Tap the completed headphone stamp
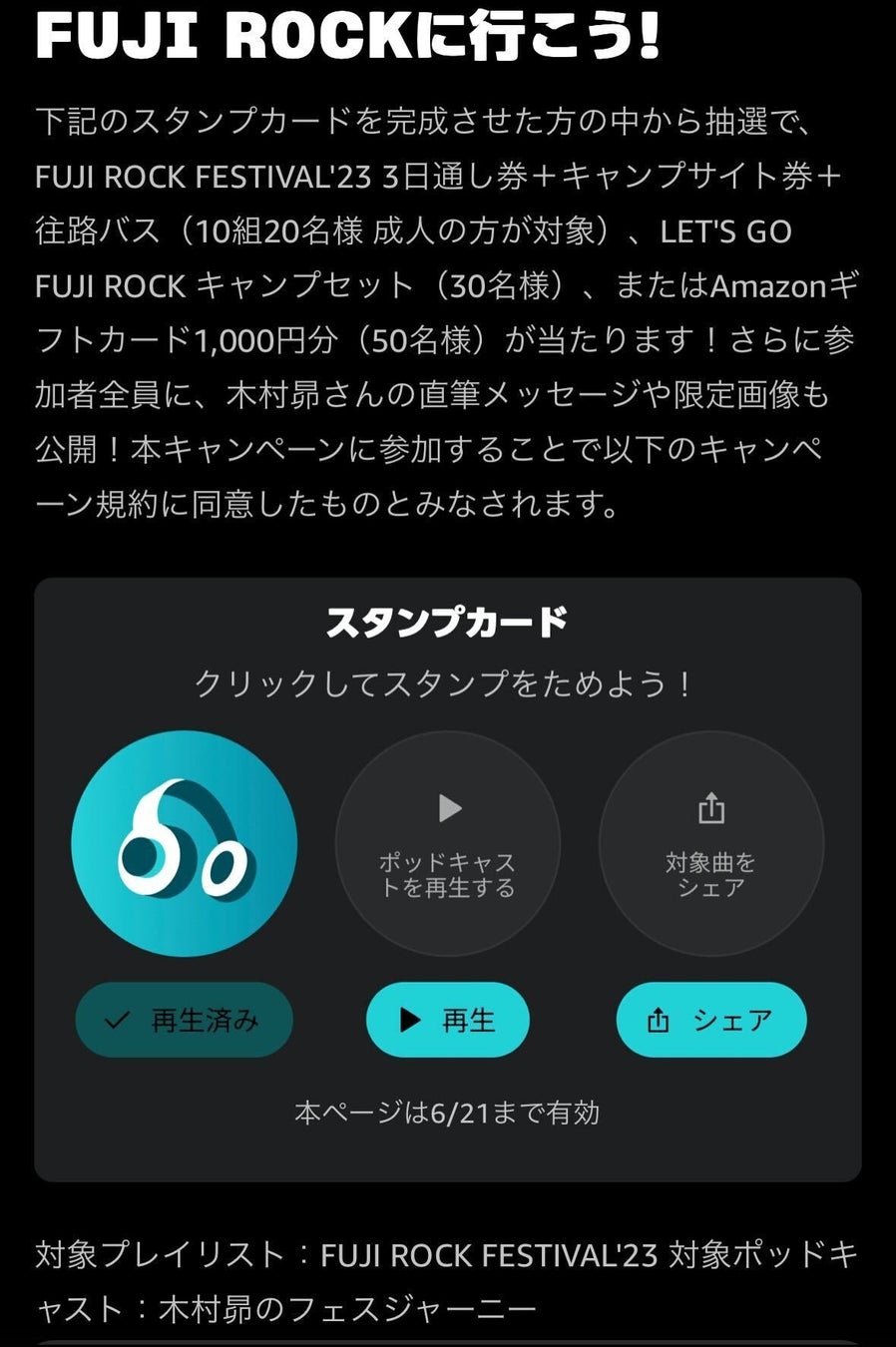 [184, 844]
